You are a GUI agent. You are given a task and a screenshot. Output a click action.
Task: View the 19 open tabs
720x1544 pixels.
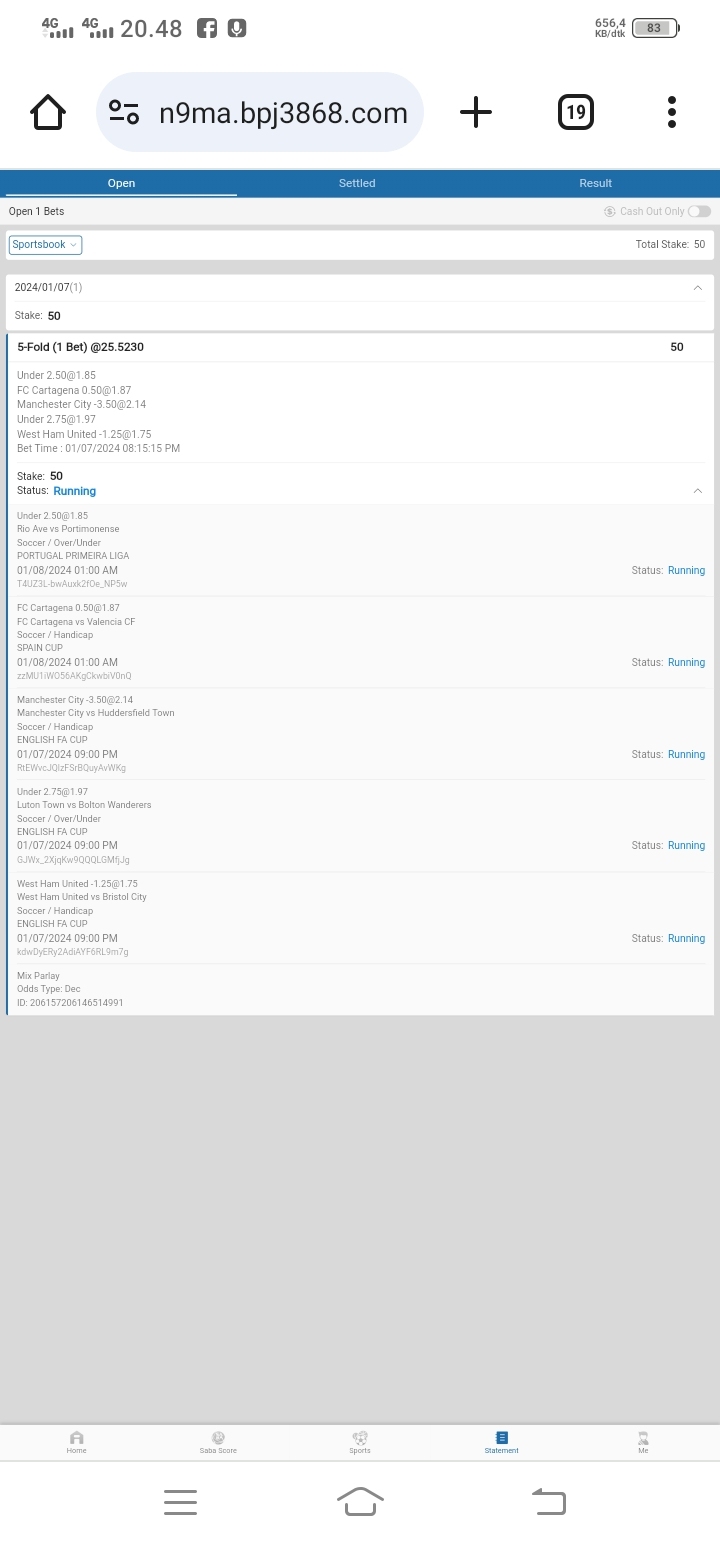click(576, 112)
